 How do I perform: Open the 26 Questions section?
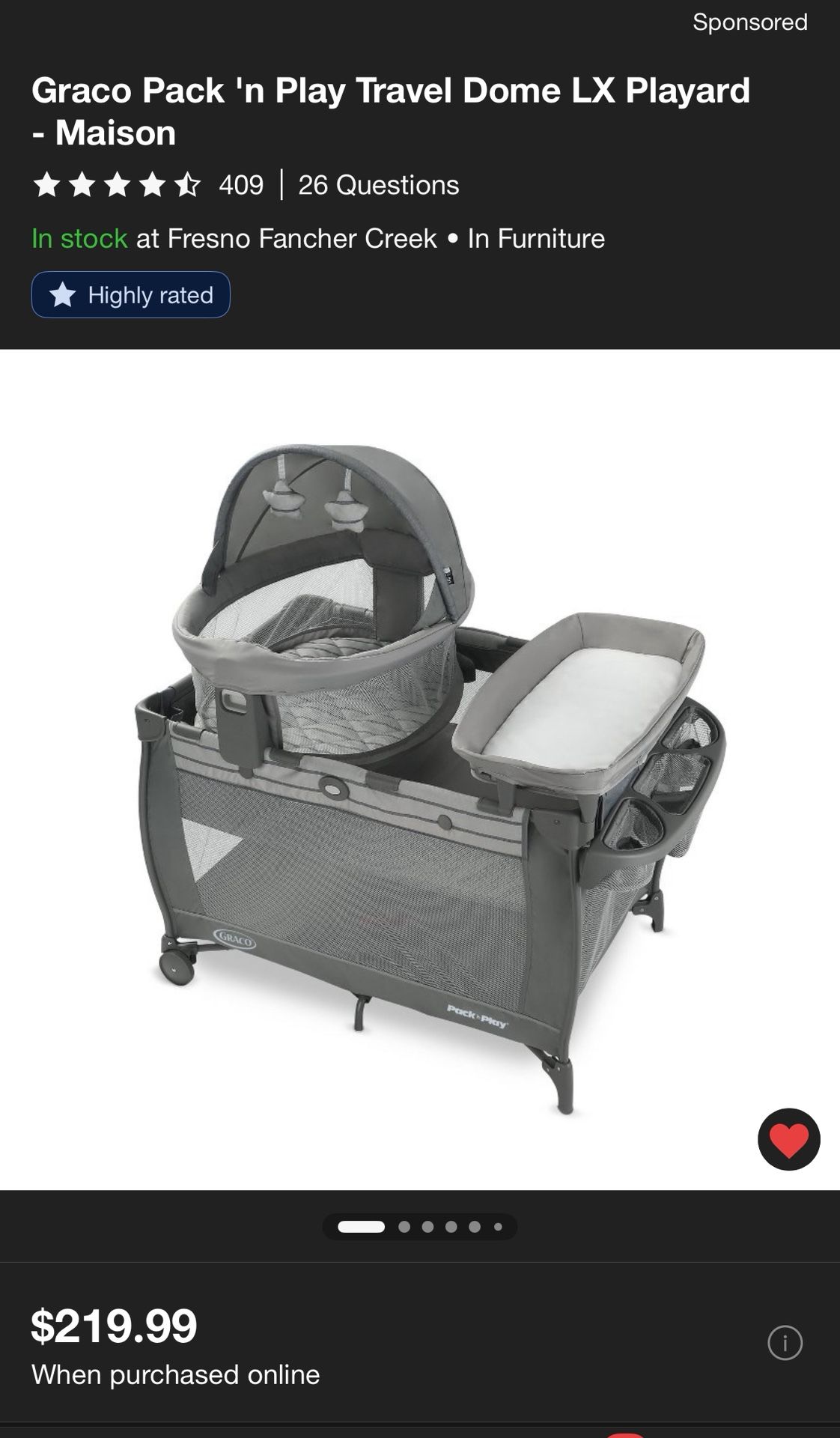[x=377, y=185]
